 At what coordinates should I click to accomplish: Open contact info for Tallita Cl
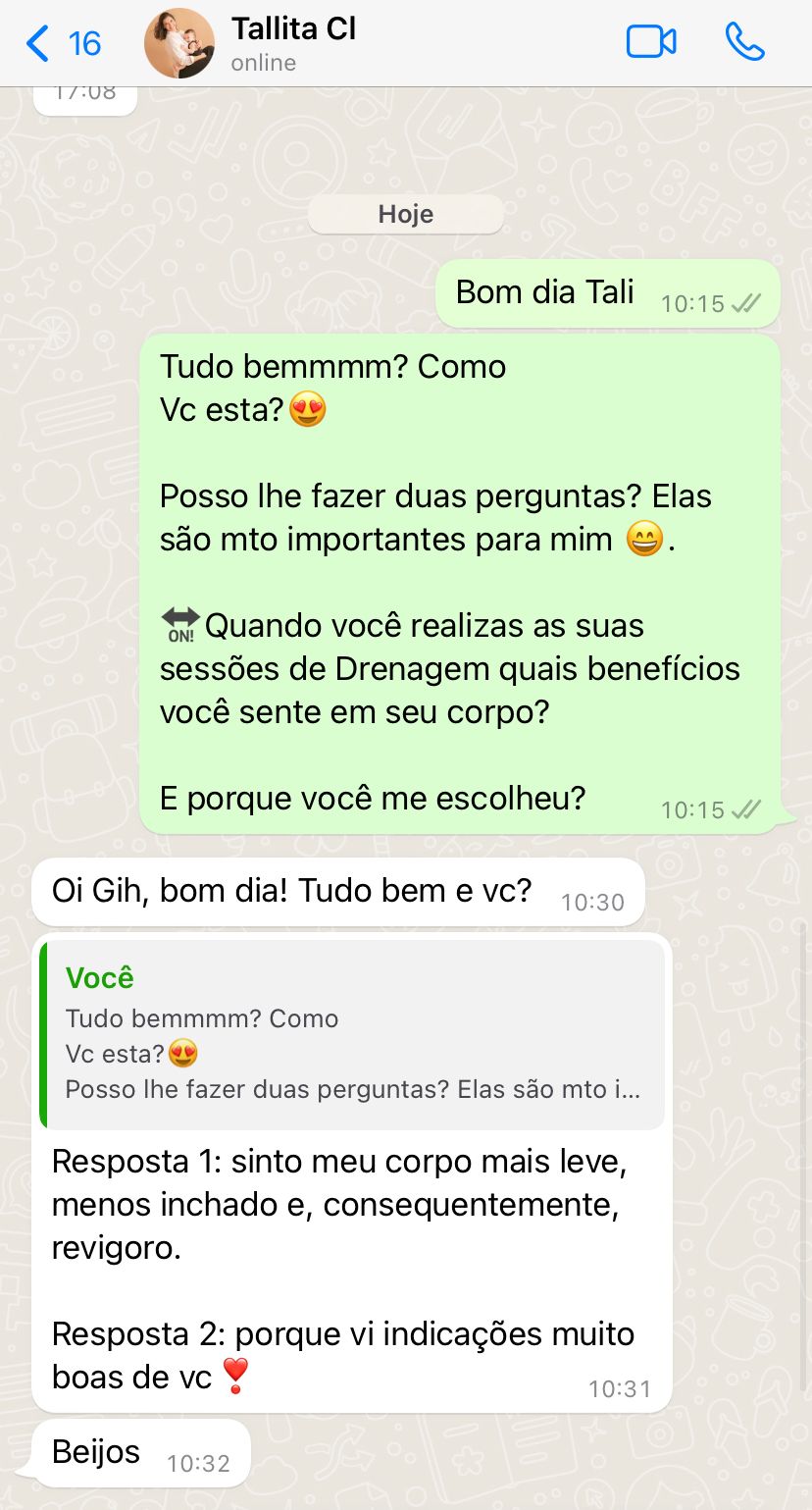coord(294,43)
